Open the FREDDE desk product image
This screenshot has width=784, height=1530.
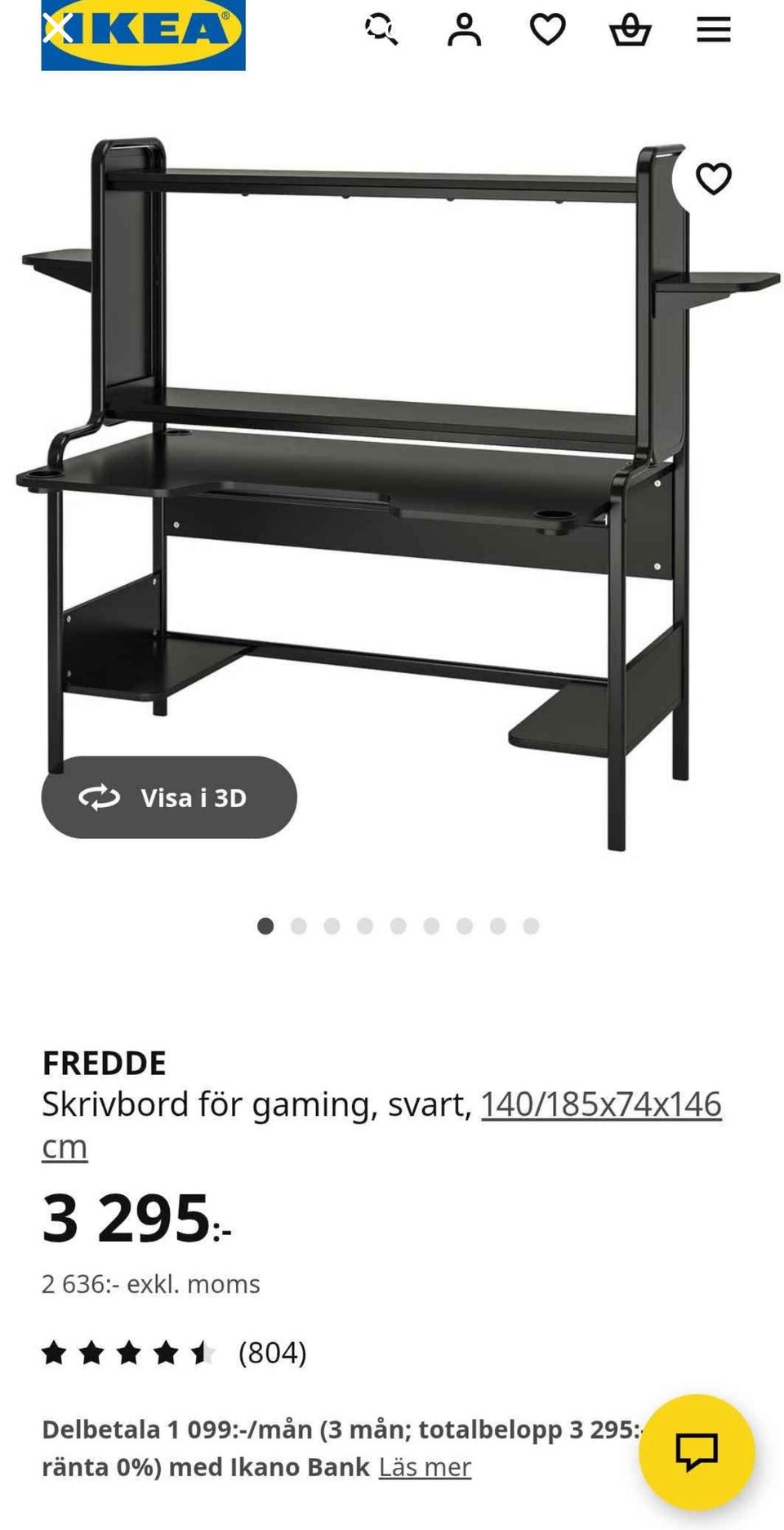pyautogui.click(x=392, y=490)
